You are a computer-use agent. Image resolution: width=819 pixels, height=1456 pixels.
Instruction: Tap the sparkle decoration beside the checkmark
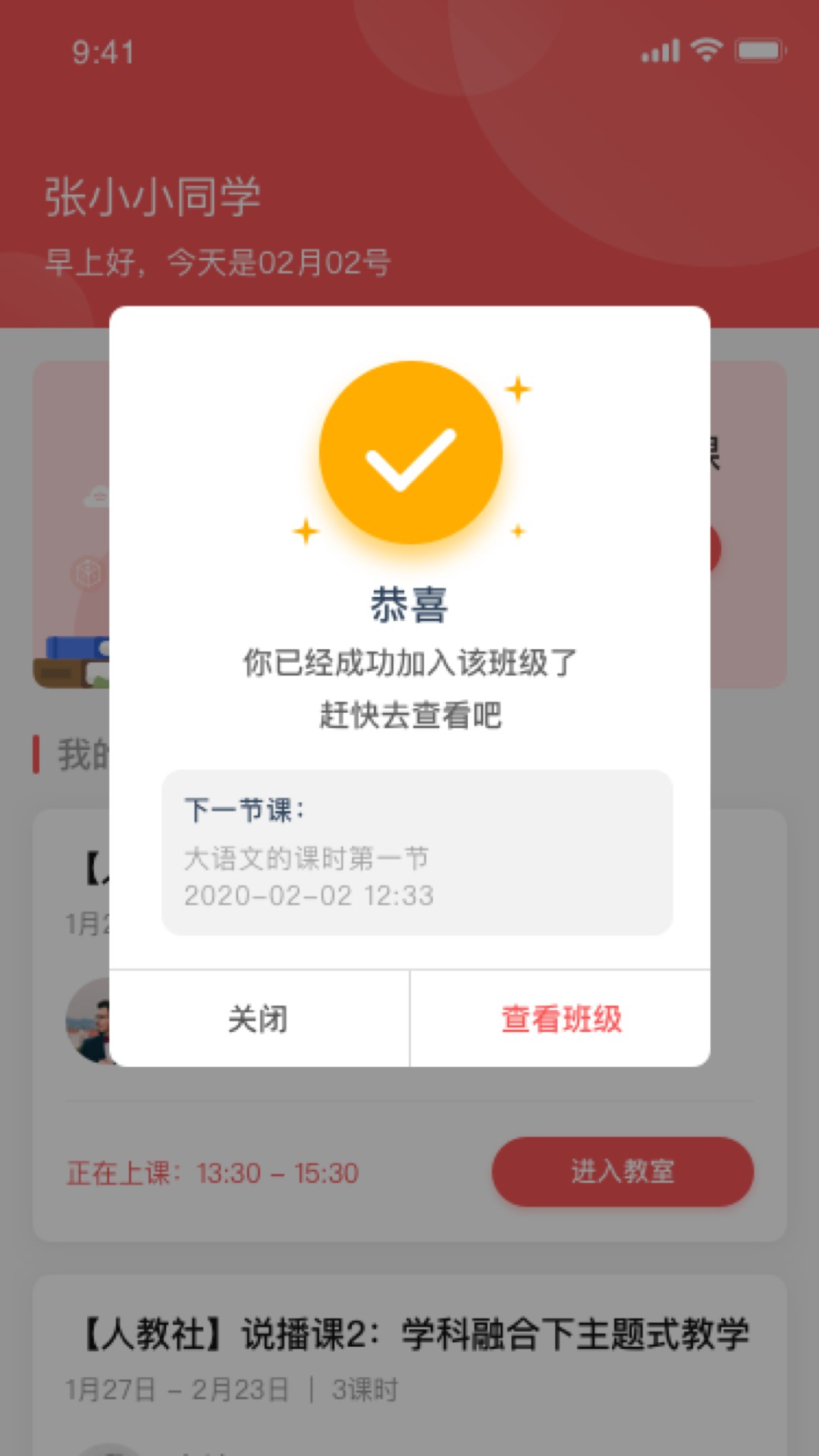518,390
